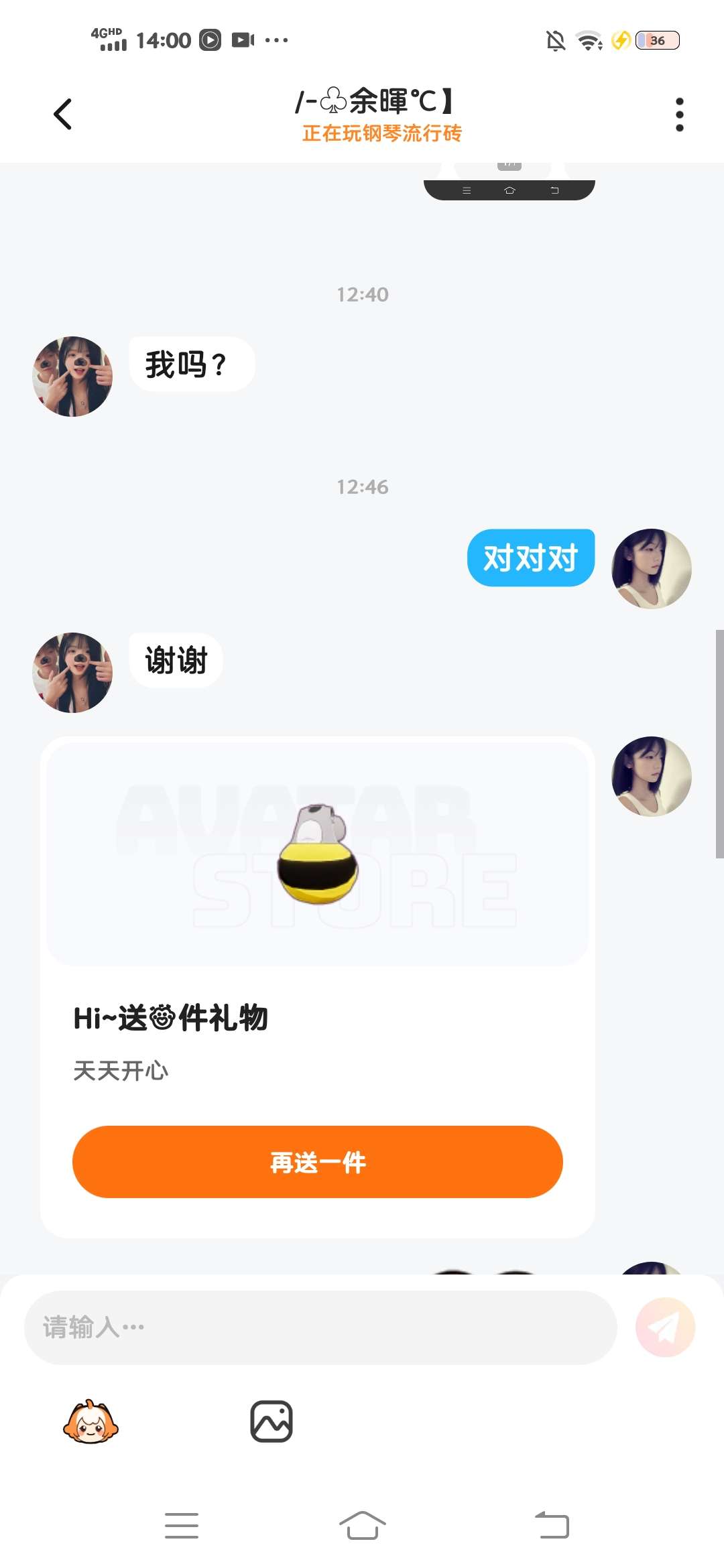
Task: Send the message with paper plane icon
Action: (x=665, y=1327)
